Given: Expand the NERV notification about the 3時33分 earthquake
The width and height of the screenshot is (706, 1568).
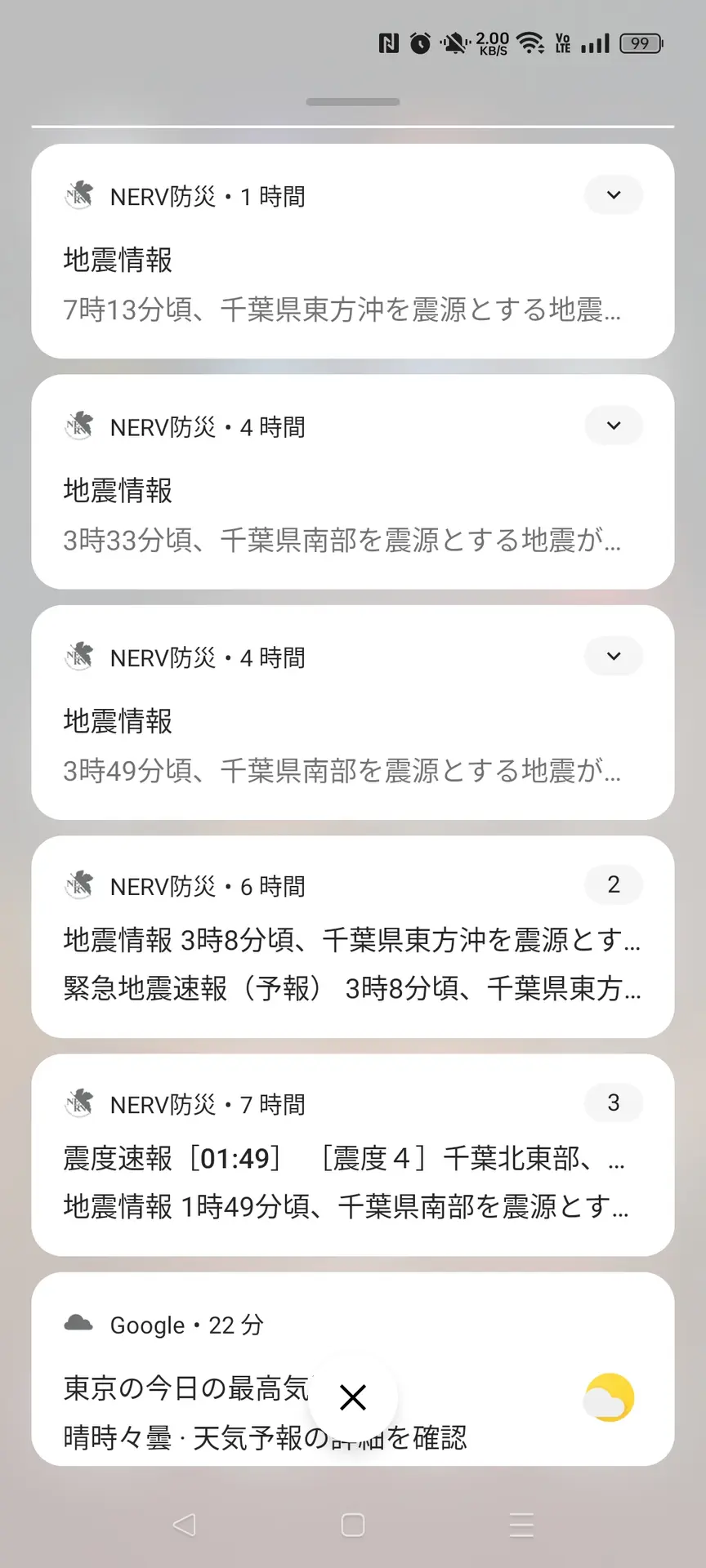Looking at the screenshot, I should 614,425.
